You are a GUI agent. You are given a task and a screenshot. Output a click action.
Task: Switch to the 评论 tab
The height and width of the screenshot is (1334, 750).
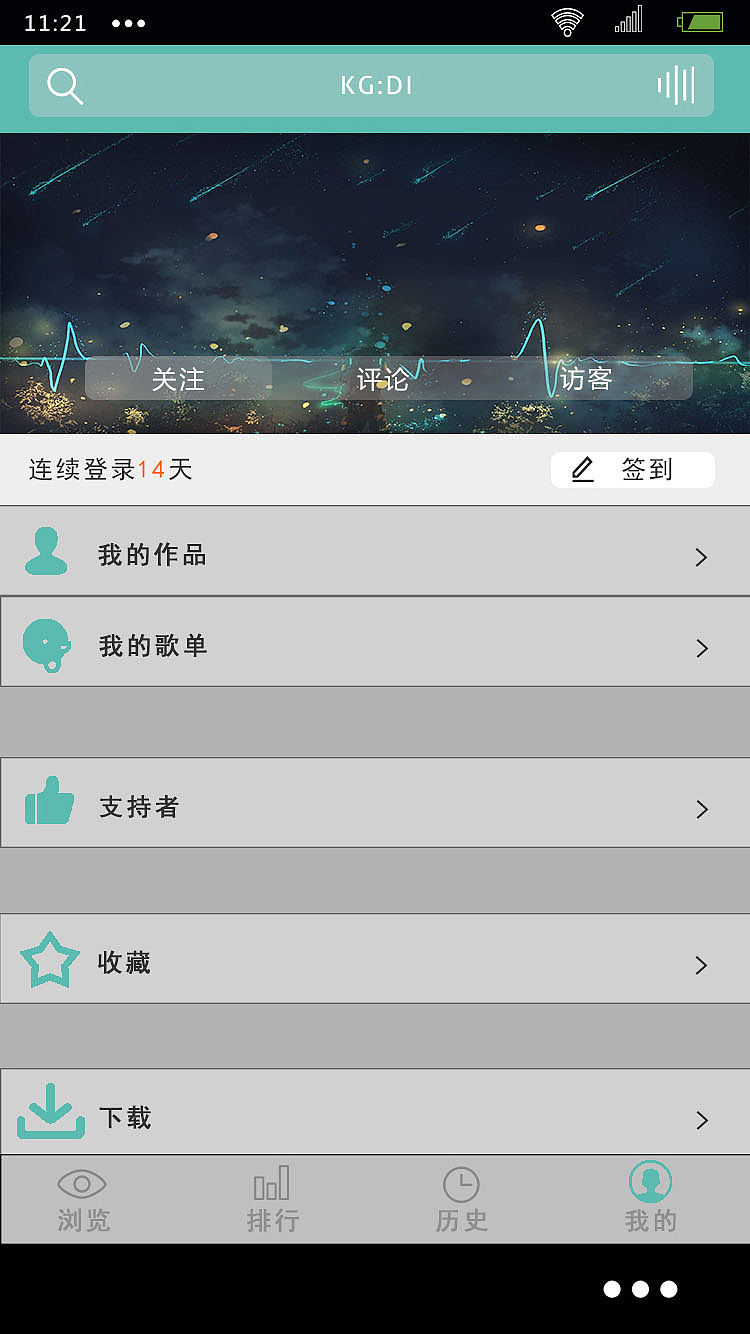pyautogui.click(x=381, y=379)
